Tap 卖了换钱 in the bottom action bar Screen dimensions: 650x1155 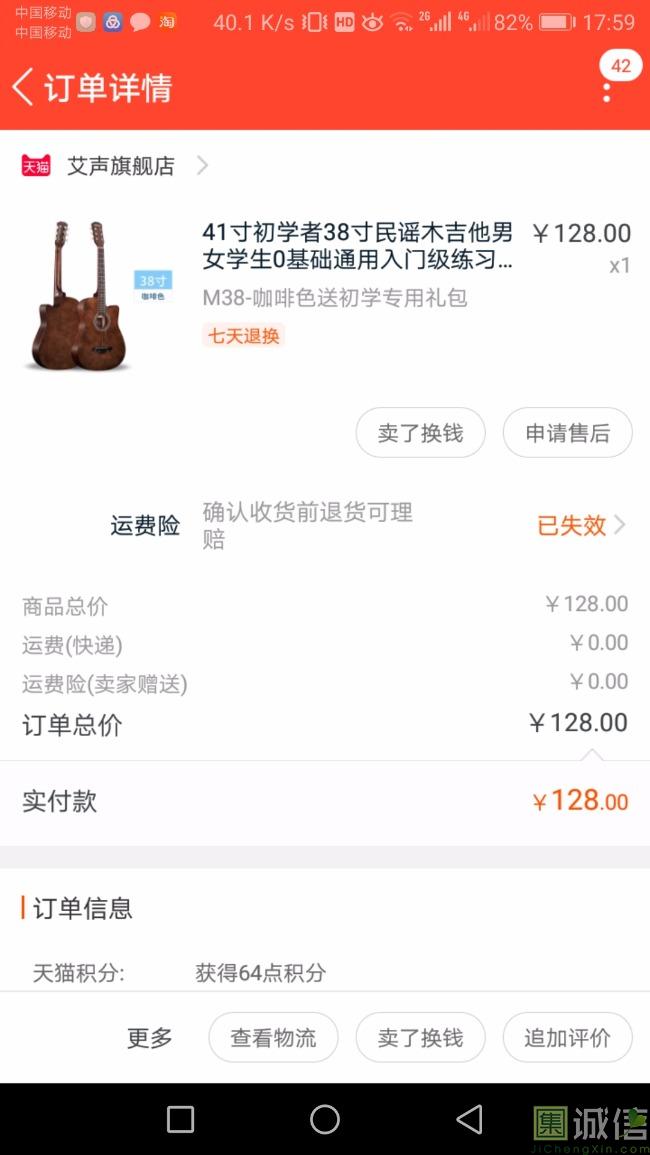420,1038
